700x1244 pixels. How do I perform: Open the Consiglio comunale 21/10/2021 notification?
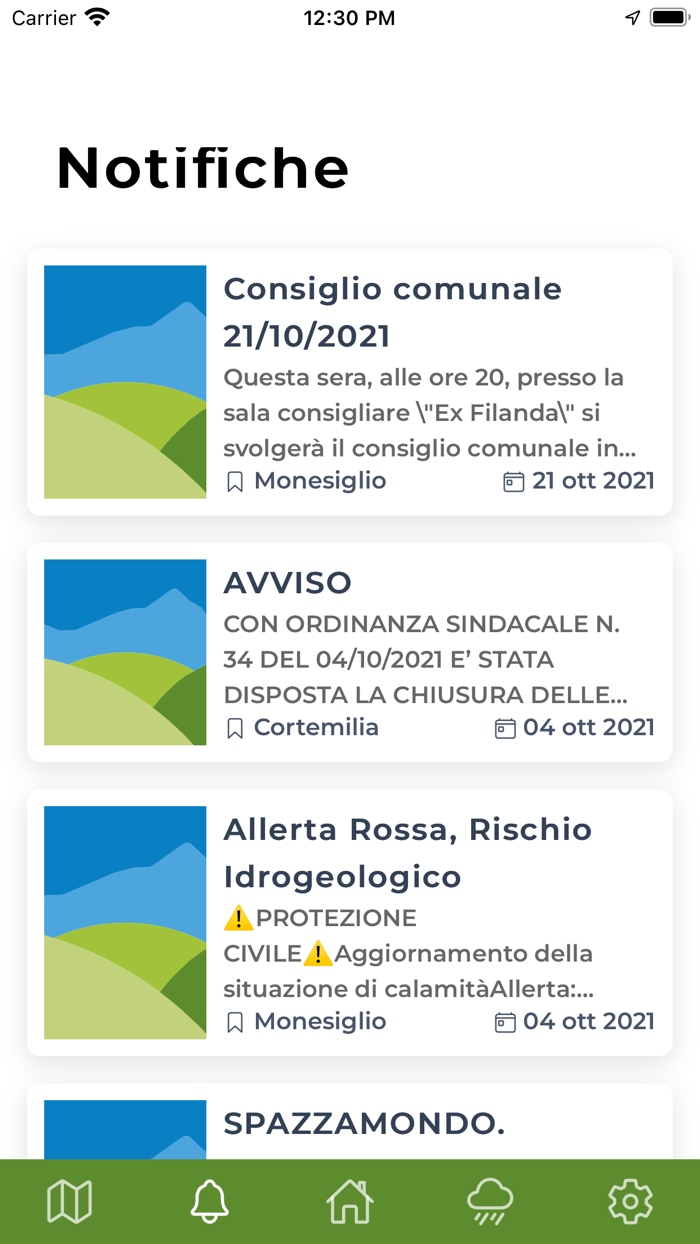click(x=350, y=382)
